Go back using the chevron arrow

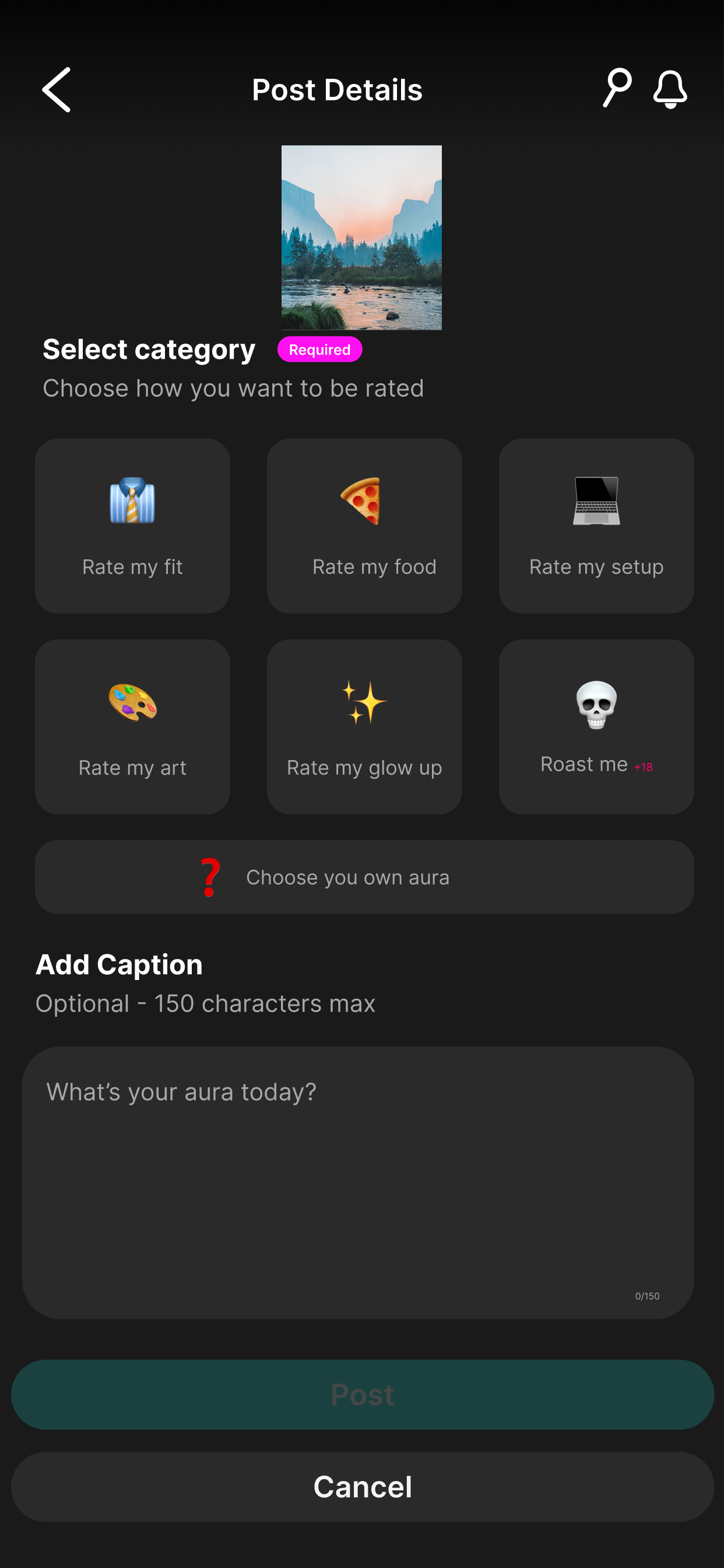pyautogui.click(x=56, y=90)
